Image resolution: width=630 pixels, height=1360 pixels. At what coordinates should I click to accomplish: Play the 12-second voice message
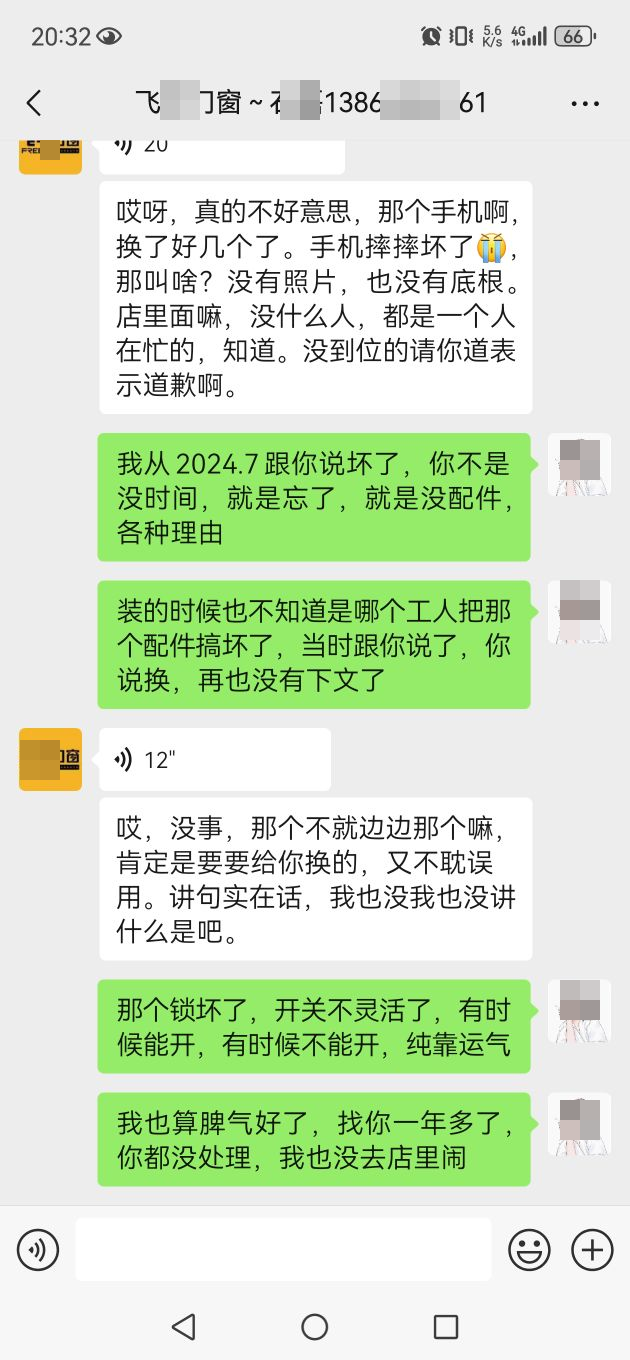pyautogui.click(x=215, y=760)
